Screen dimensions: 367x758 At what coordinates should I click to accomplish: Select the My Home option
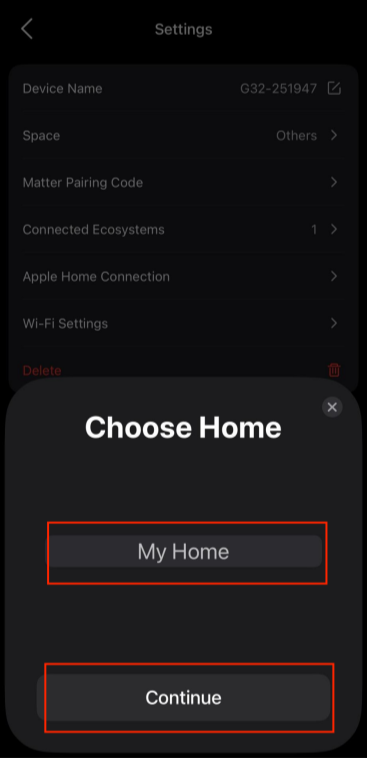[x=184, y=551]
